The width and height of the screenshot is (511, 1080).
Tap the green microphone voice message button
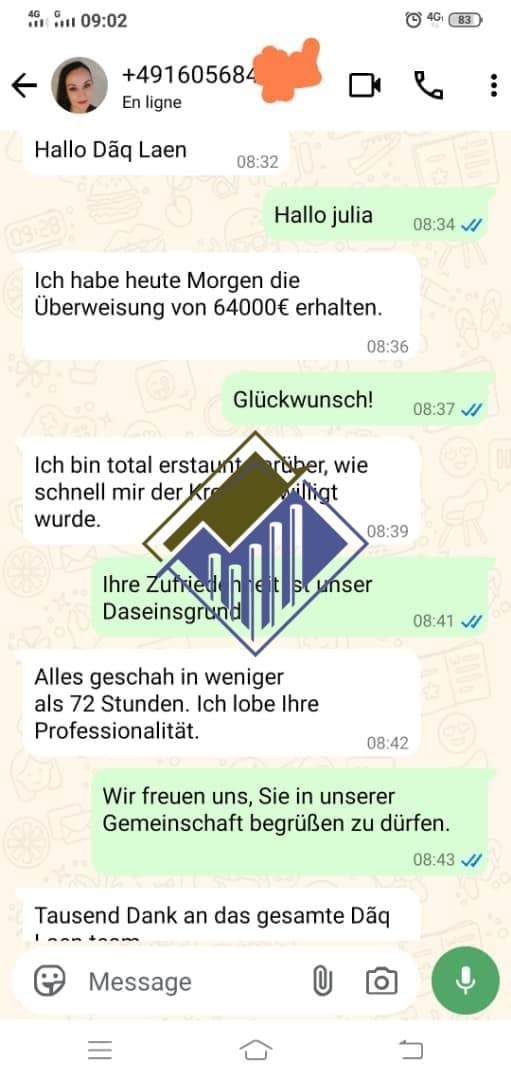coord(466,980)
